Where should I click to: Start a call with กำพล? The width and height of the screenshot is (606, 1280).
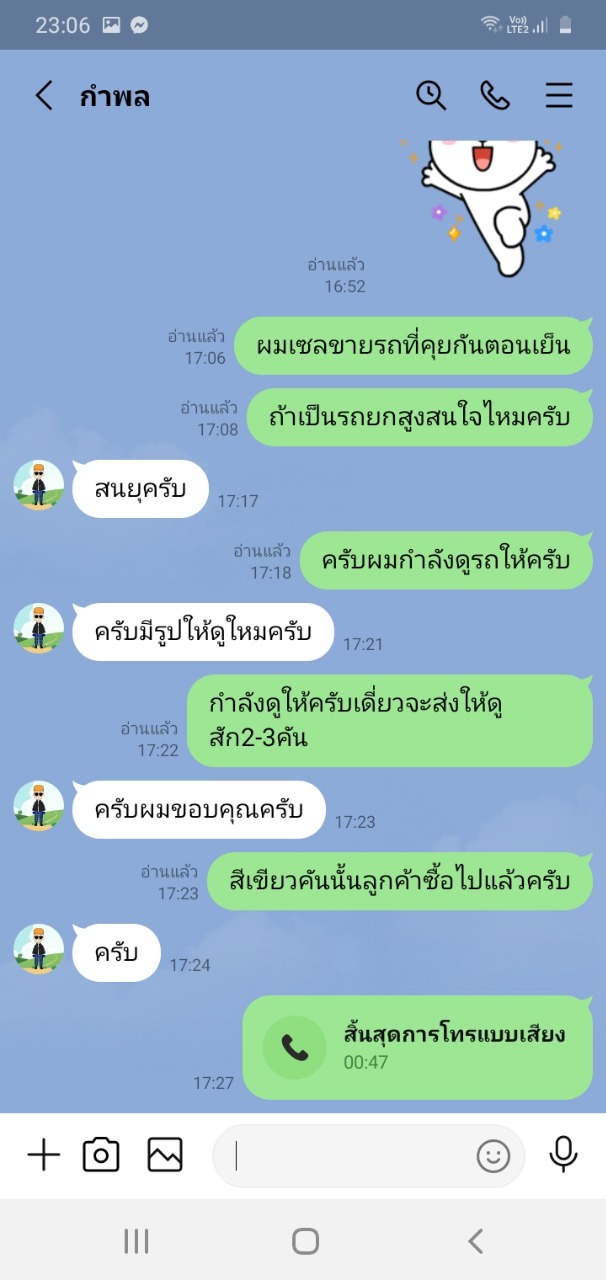495,96
